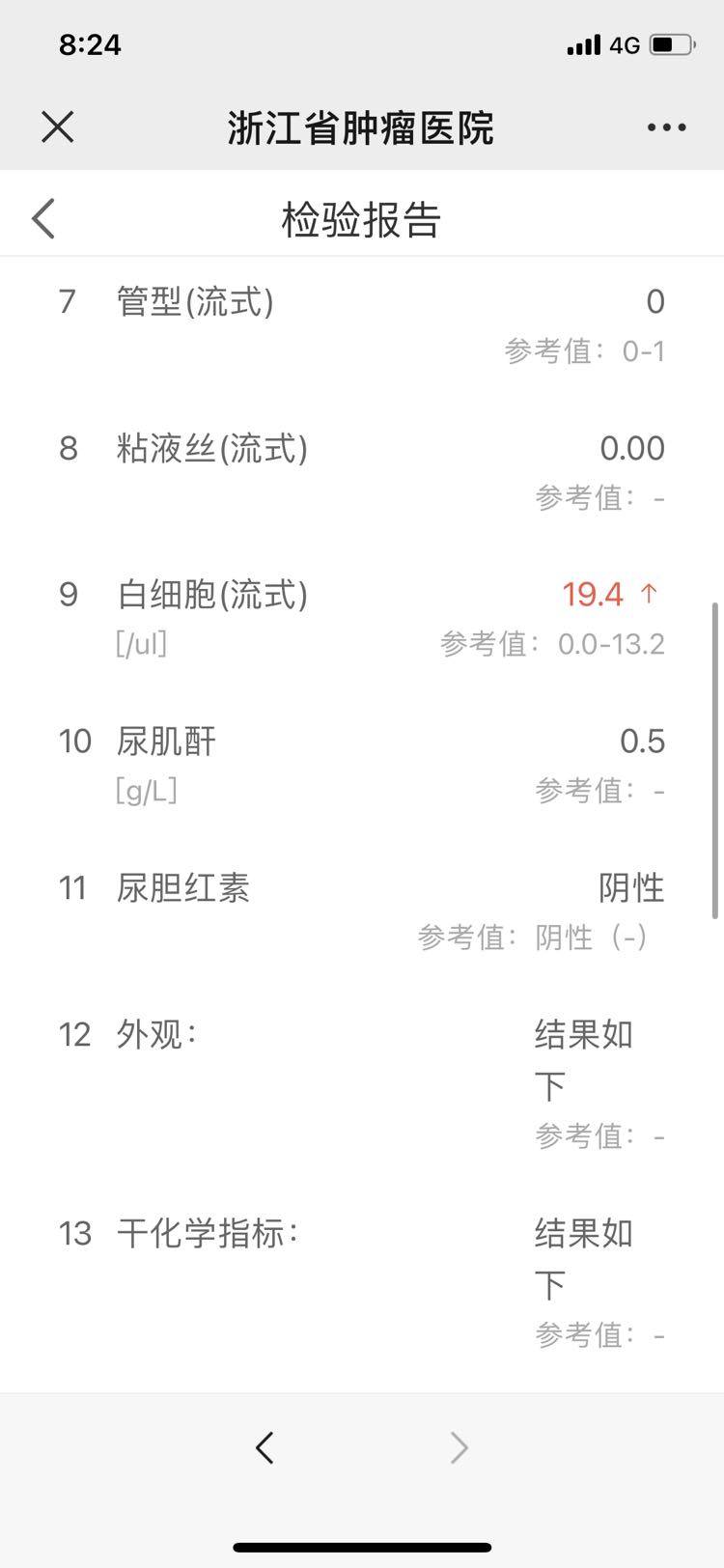This screenshot has width=724, height=1568.
Task: Open the three-dot more options menu
Action: [x=666, y=127]
